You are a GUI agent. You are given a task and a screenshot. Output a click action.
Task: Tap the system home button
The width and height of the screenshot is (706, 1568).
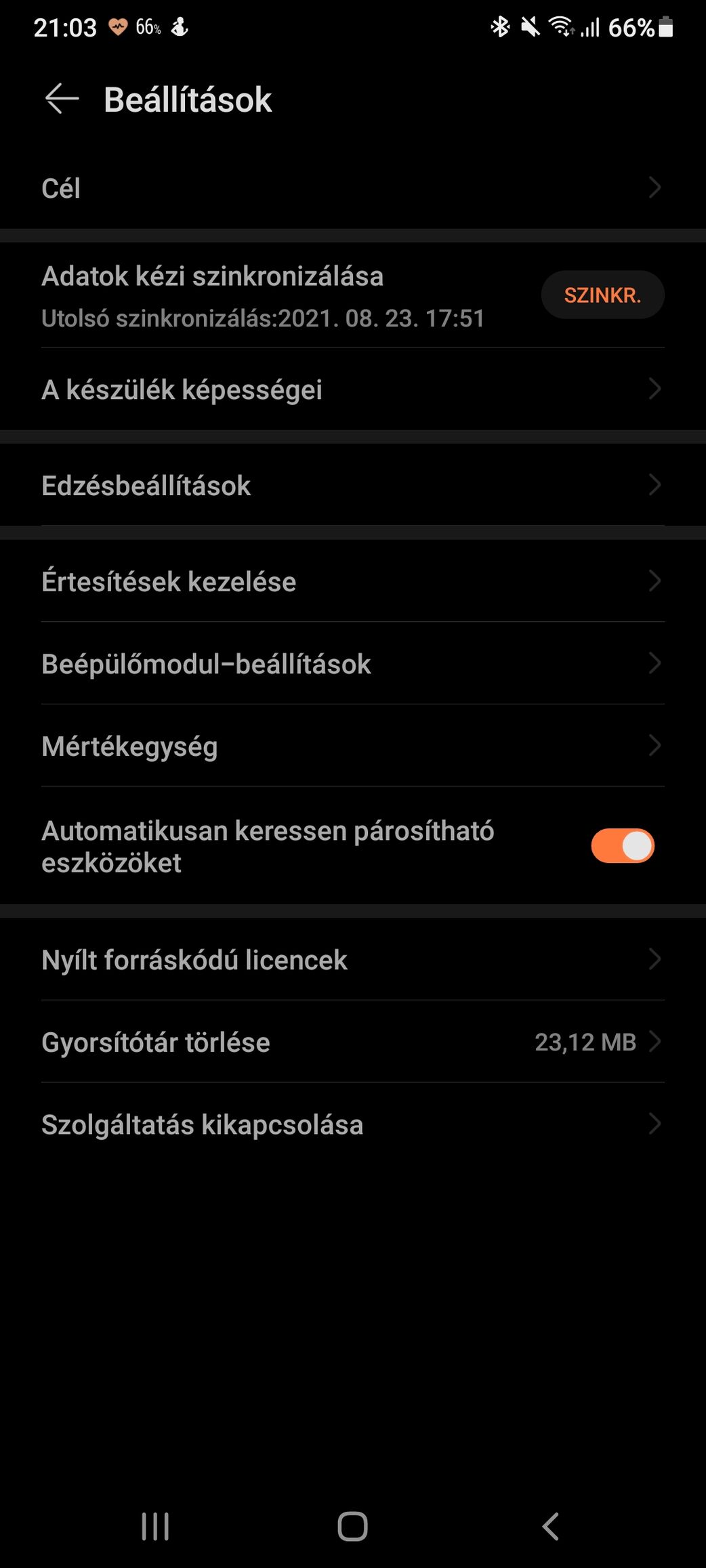(x=352, y=1526)
